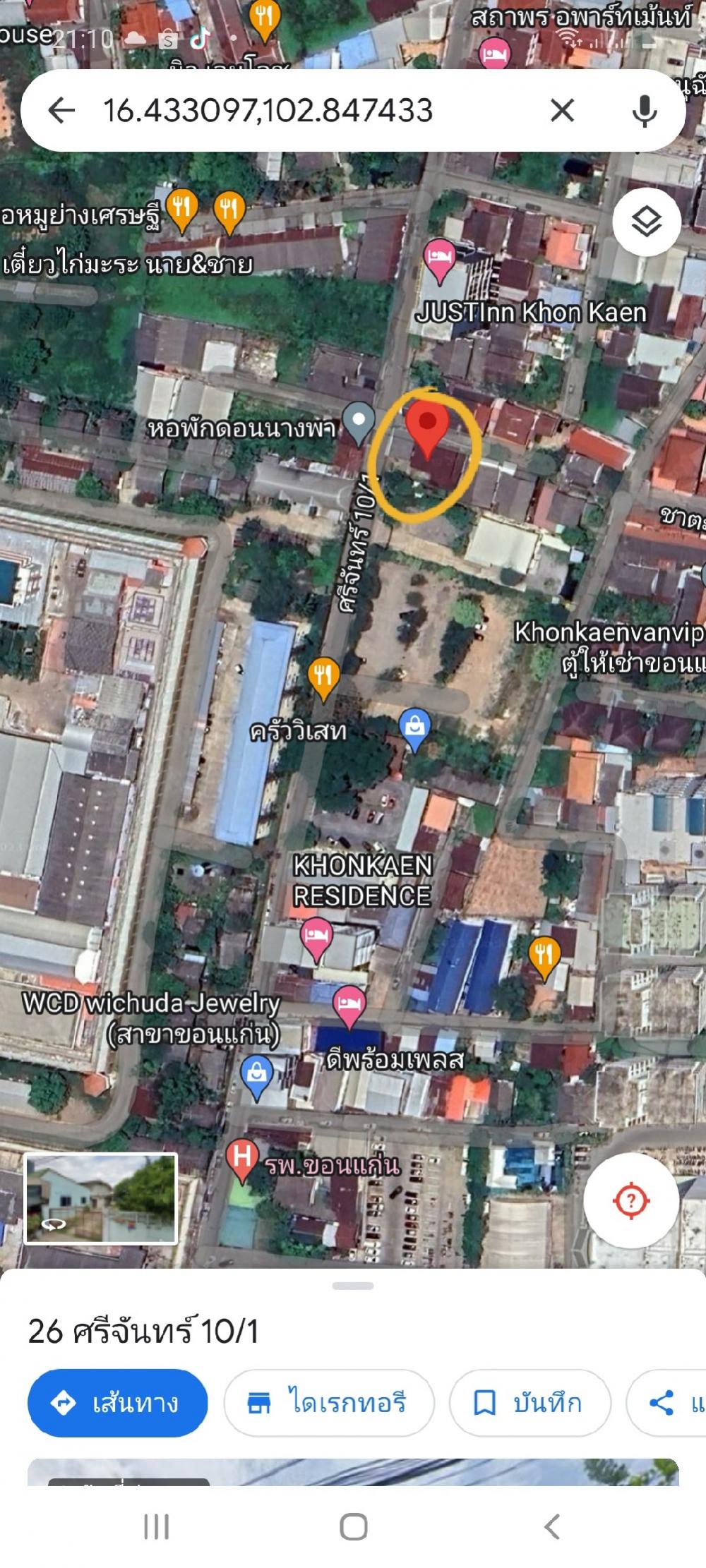Screen dimensions: 706x1568
Task: Get directions with the เส้นทาง button
Action: 118,1403
